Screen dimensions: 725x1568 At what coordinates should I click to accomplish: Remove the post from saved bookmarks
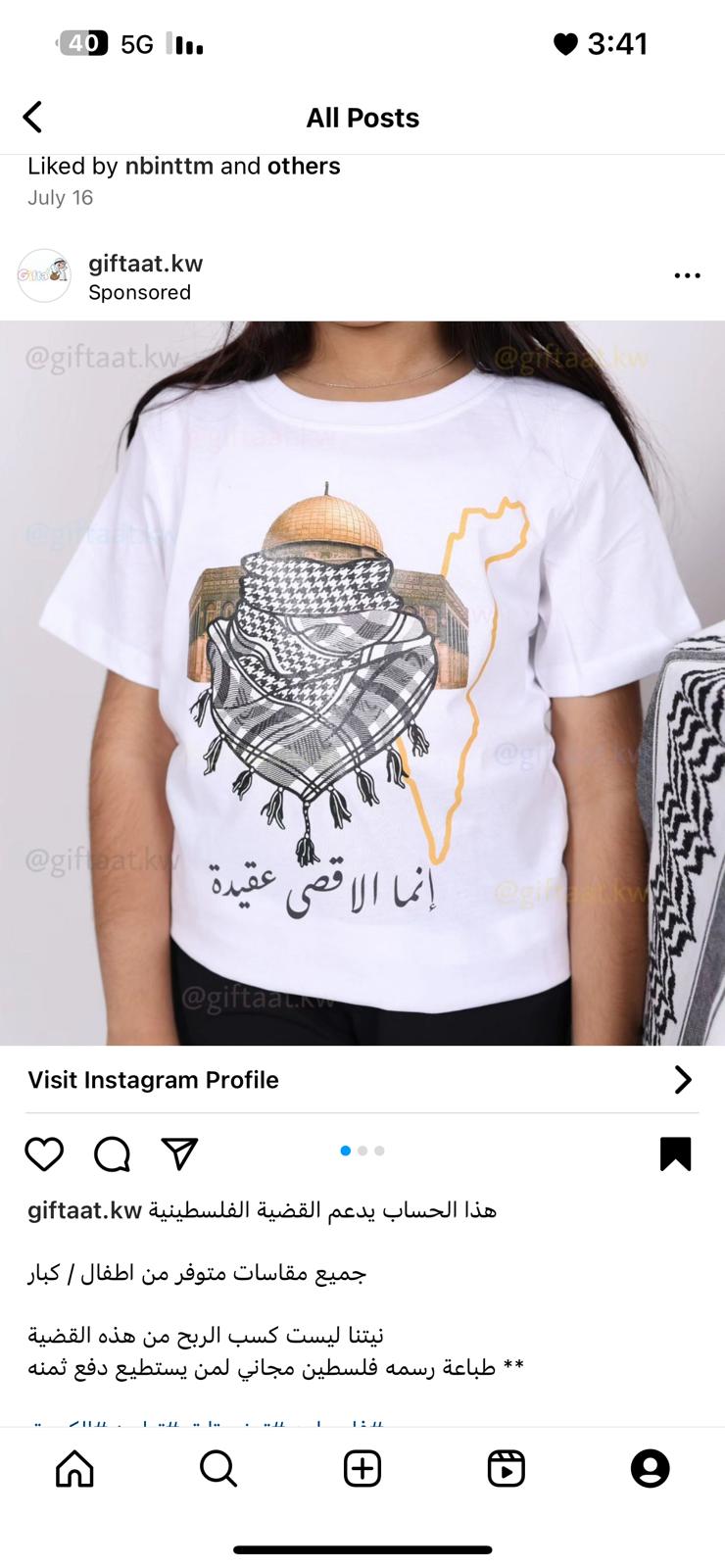(676, 1153)
